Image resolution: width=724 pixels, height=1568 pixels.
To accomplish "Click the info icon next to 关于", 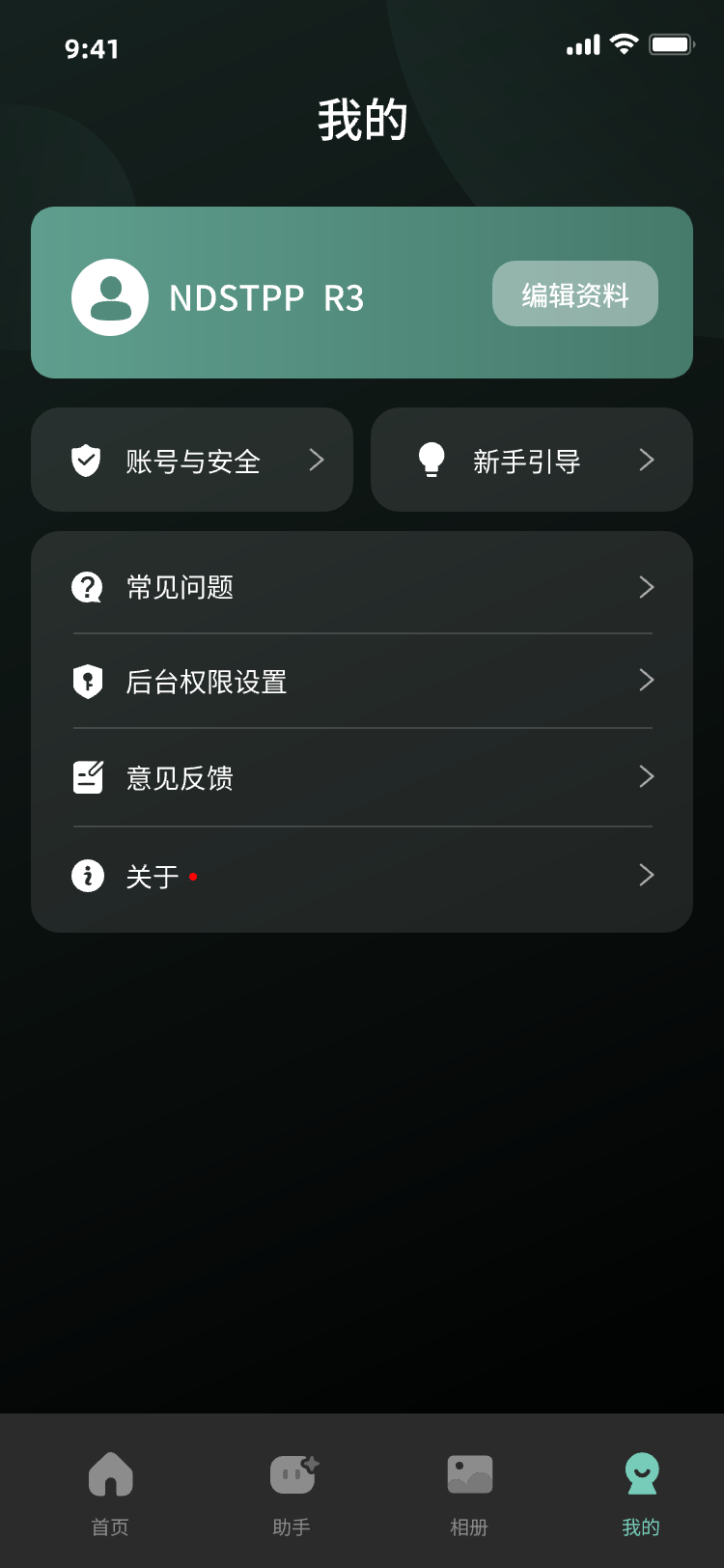I will tap(87, 876).
